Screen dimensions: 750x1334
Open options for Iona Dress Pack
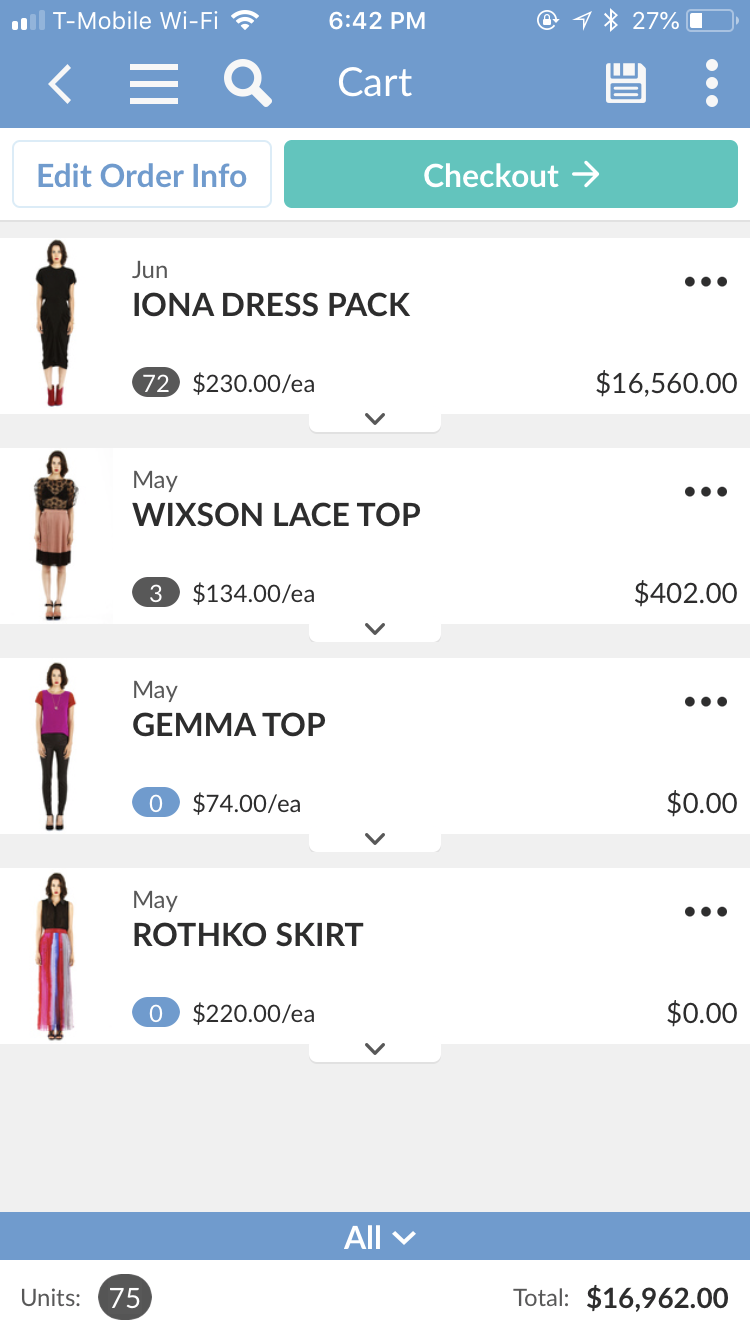point(706,282)
